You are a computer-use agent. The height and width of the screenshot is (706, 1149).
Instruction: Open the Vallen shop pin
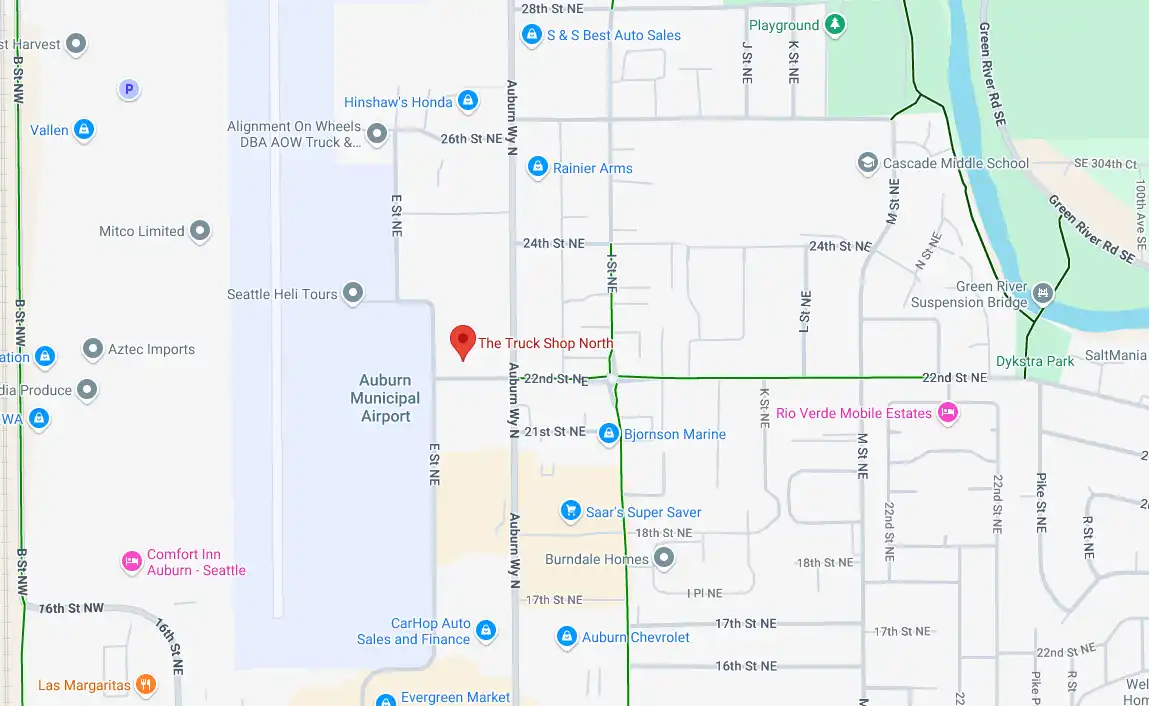click(x=84, y=130)
